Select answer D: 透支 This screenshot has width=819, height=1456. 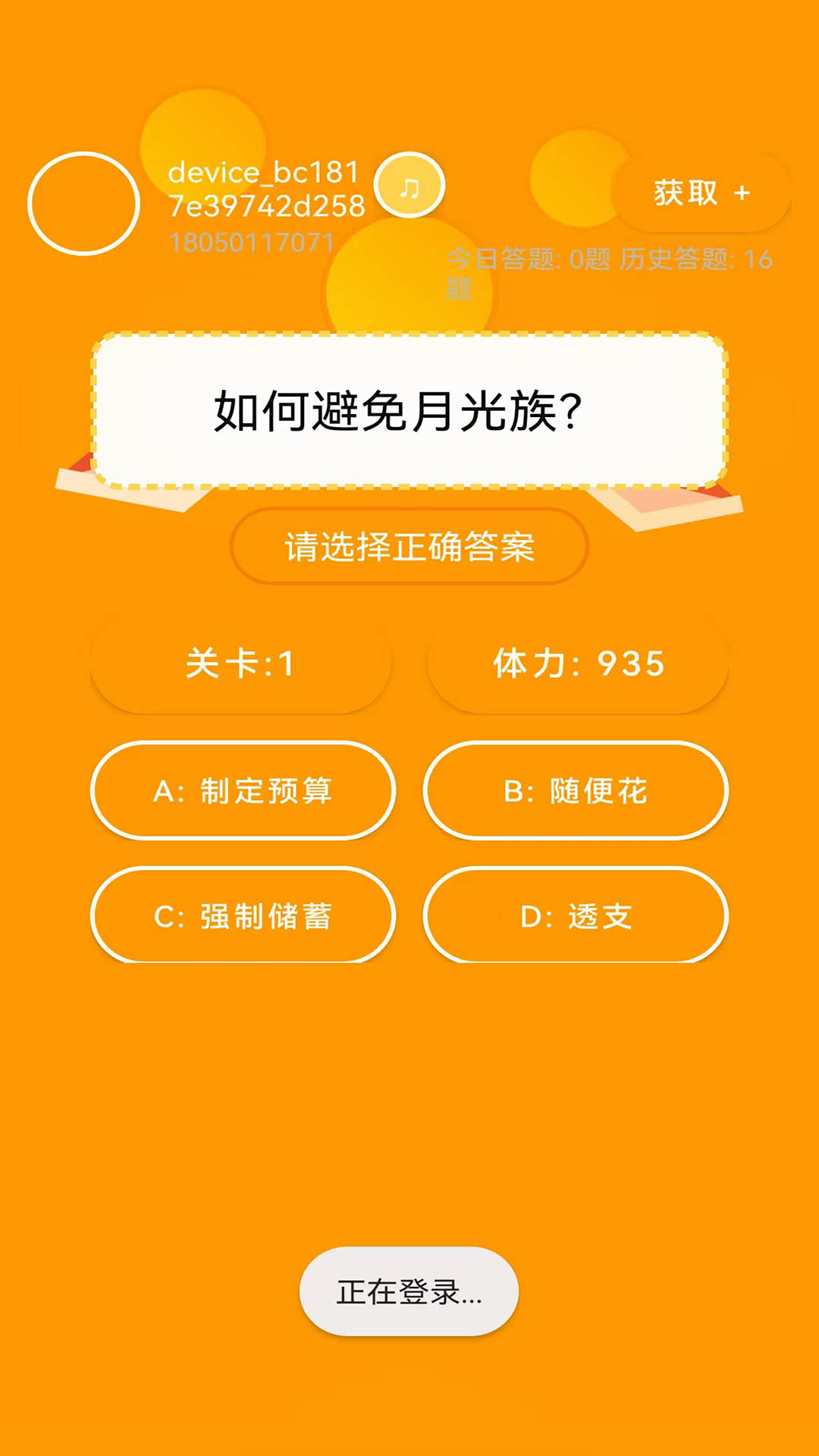click(578, 916)
